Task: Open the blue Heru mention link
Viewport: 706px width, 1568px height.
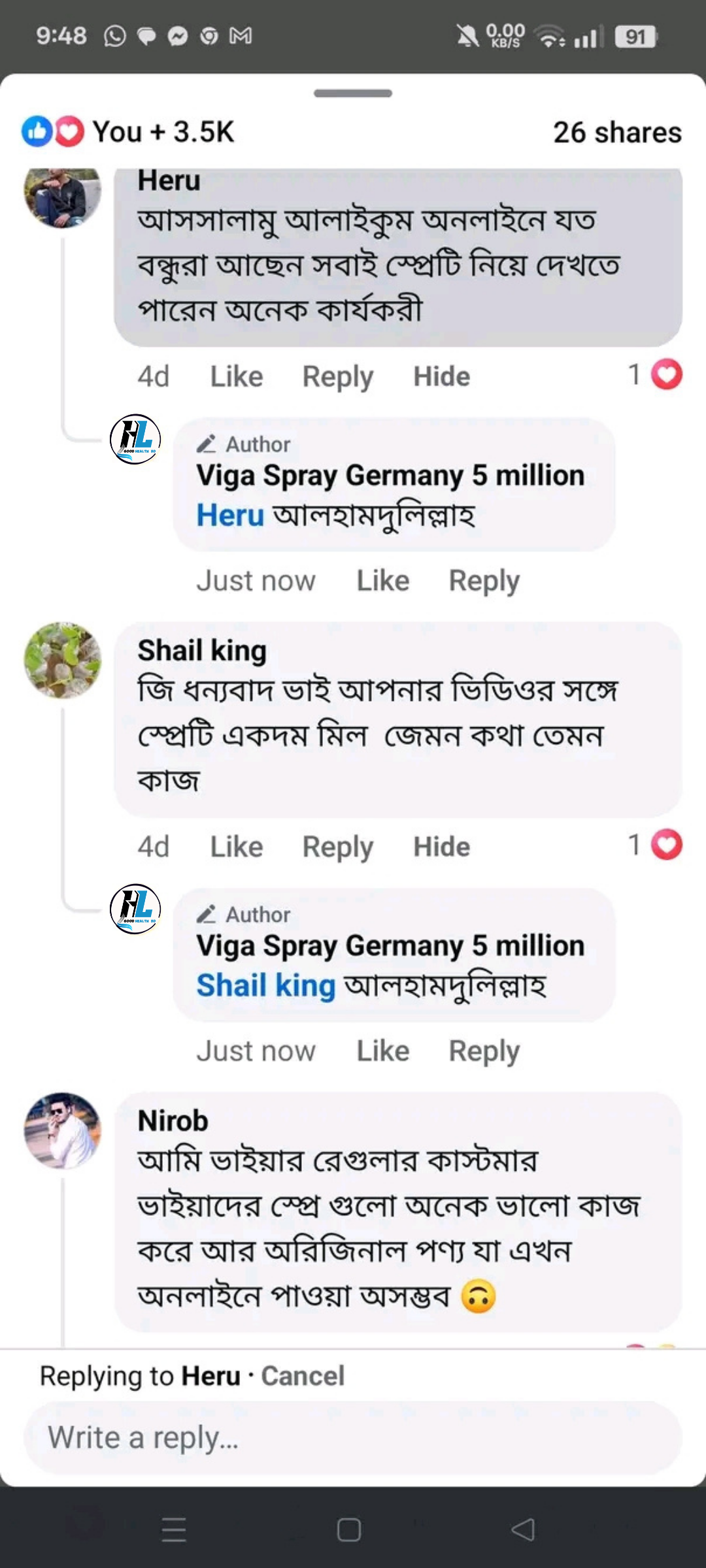Action: [x=230, y=515]
